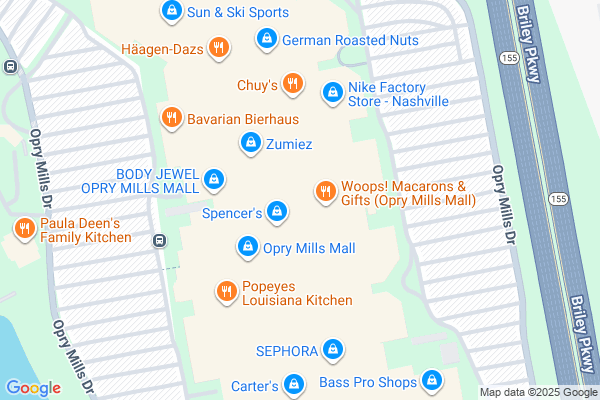Tap the Zumiez shop pin
The width and height of the screenshot is (600, 400).
(249, 143)
